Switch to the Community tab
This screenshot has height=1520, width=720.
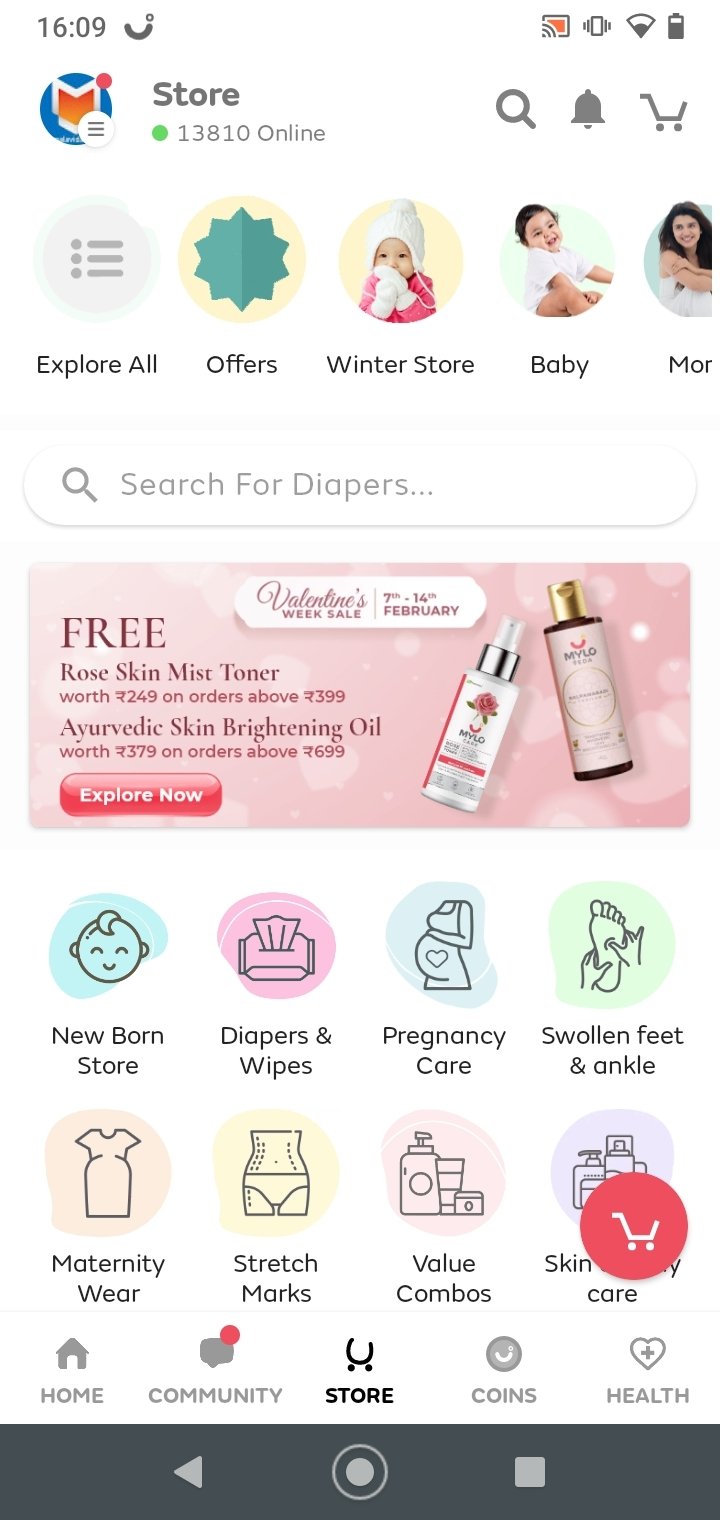click(215, 1370)
